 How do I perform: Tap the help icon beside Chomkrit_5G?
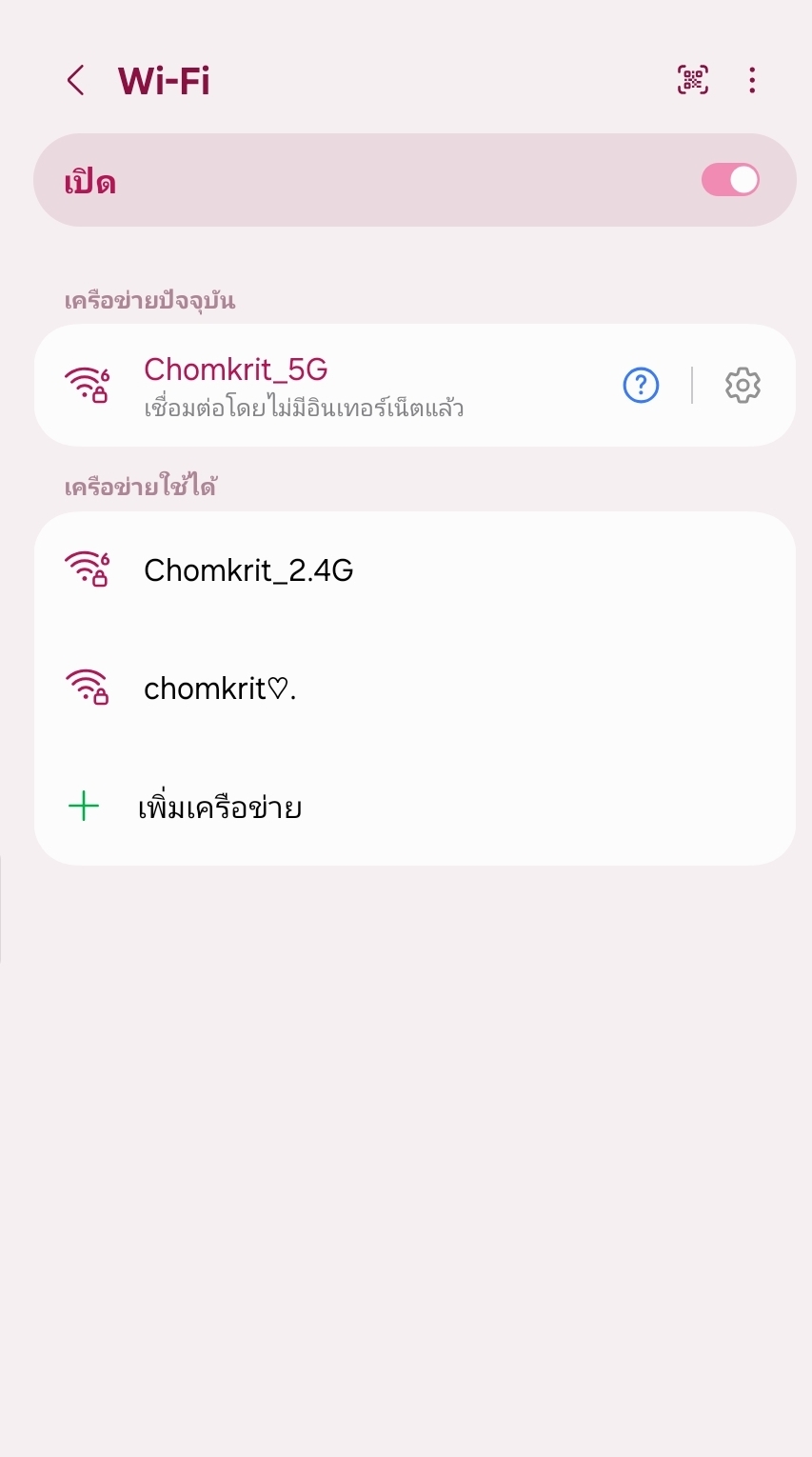(641, 385)
